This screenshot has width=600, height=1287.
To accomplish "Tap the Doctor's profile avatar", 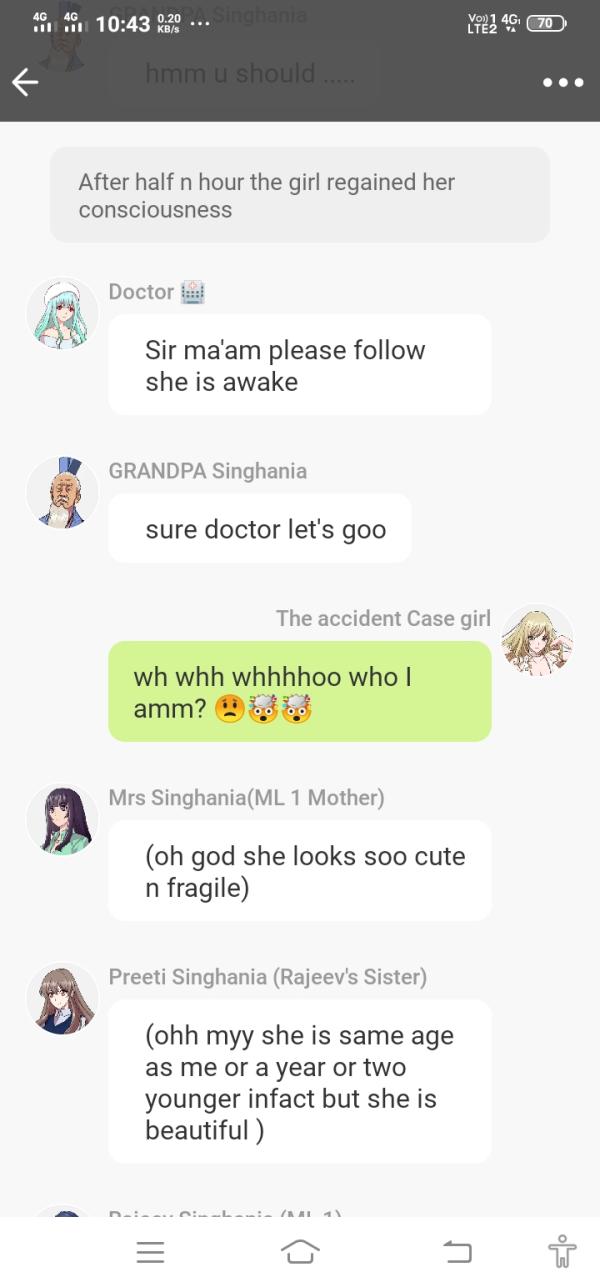I will tap(62, 313).
